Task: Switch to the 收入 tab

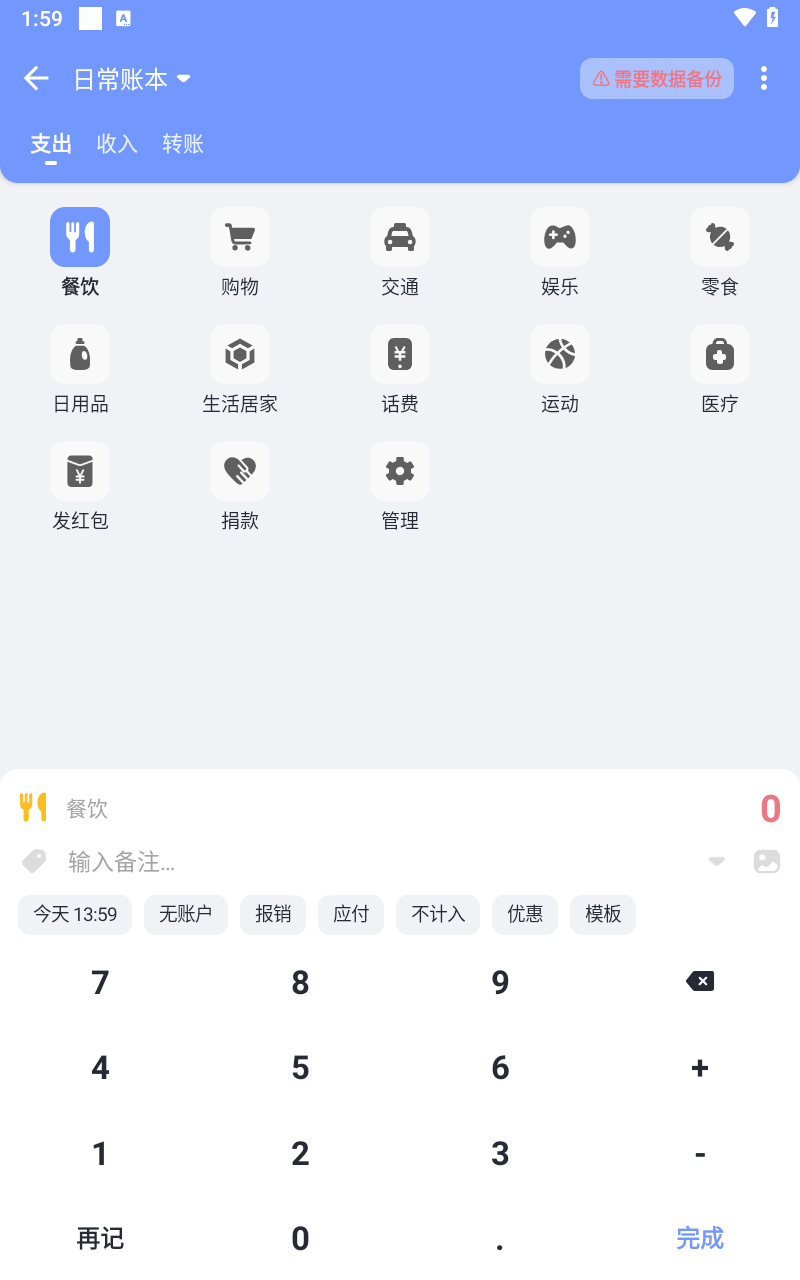Action: [x=117, y=144]
